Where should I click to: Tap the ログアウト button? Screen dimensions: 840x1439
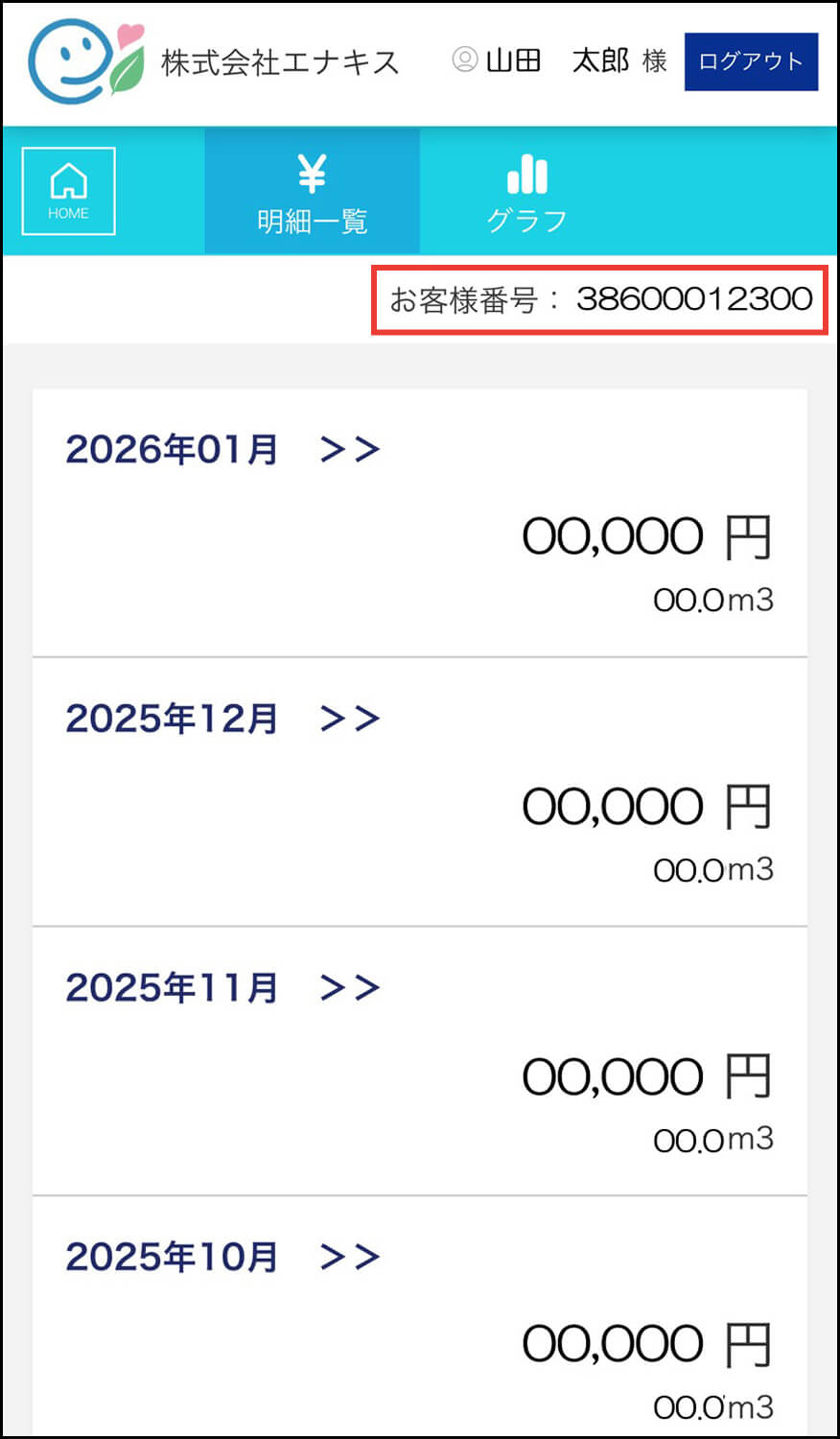click(751, 62)
